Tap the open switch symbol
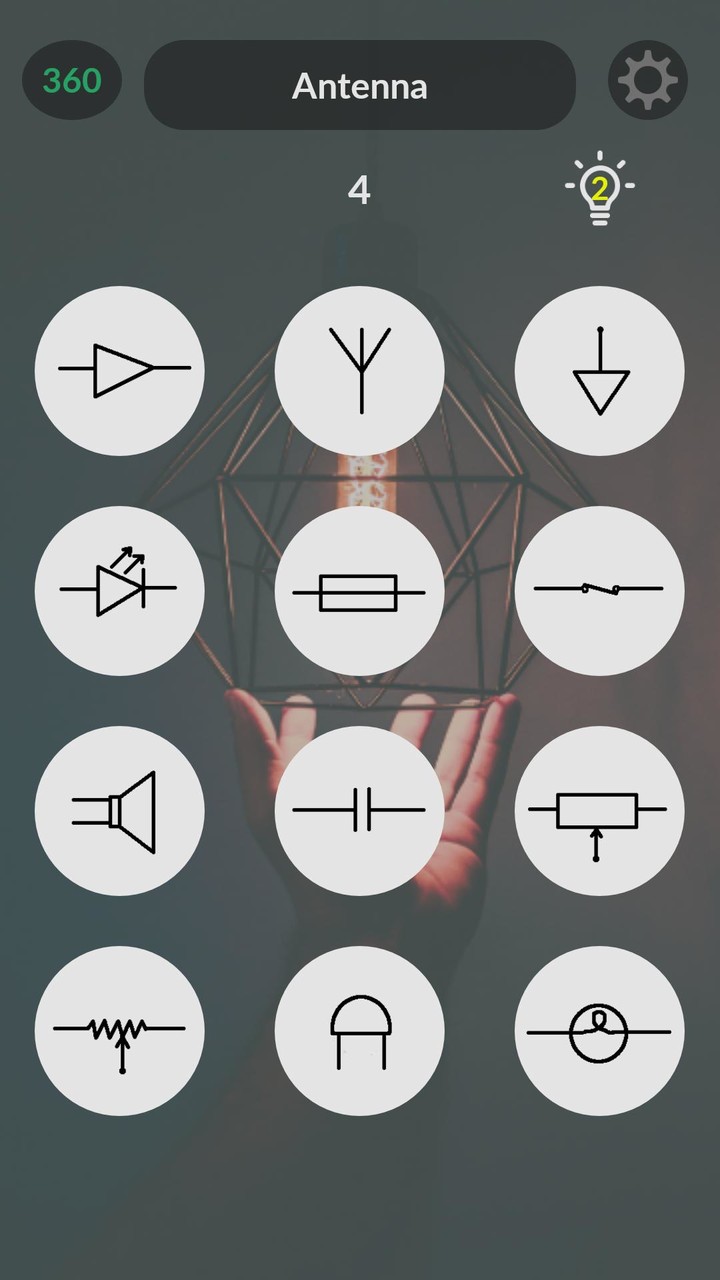This screenshot has width=720, height=1280. [599, 589]
